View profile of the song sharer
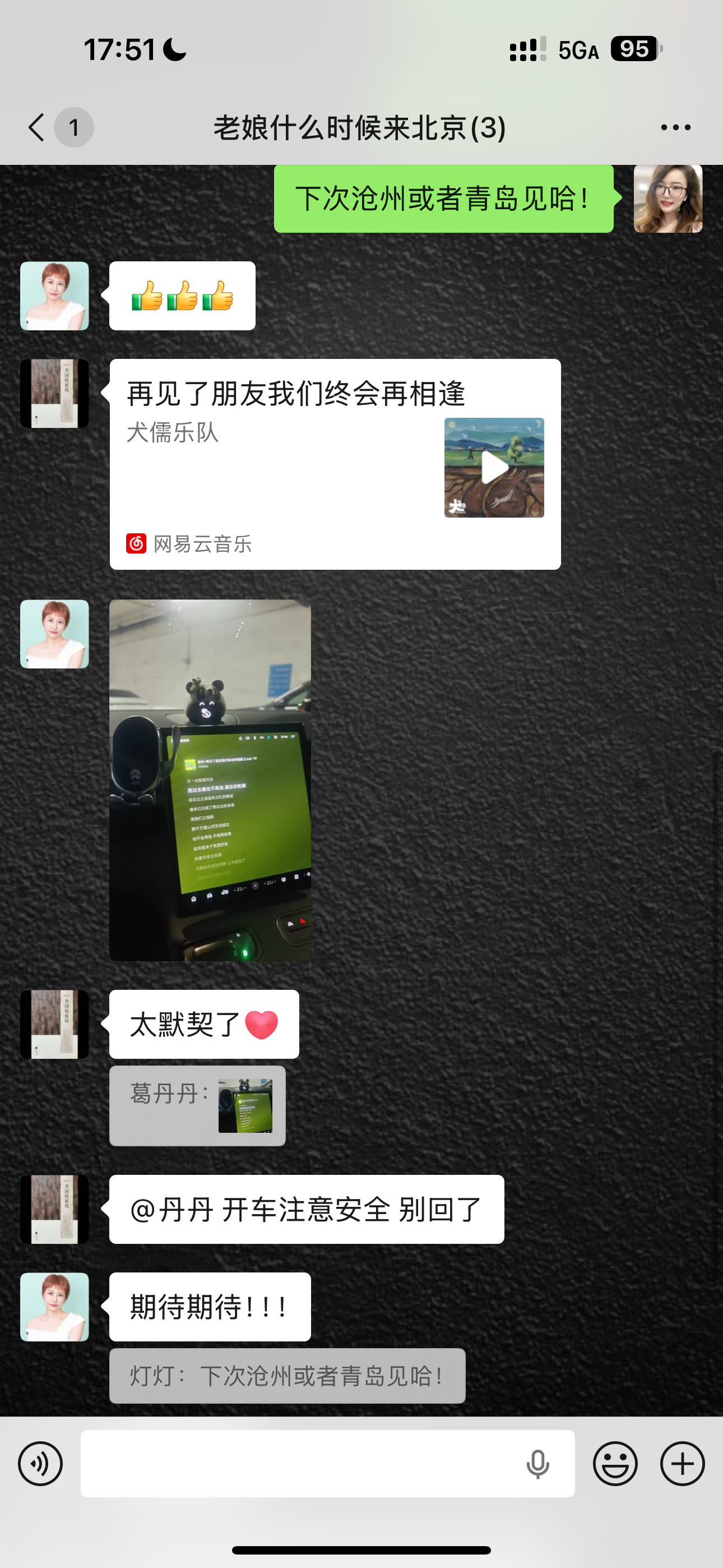Screen dimensions: 723x1568 click(x=55, y=393)
